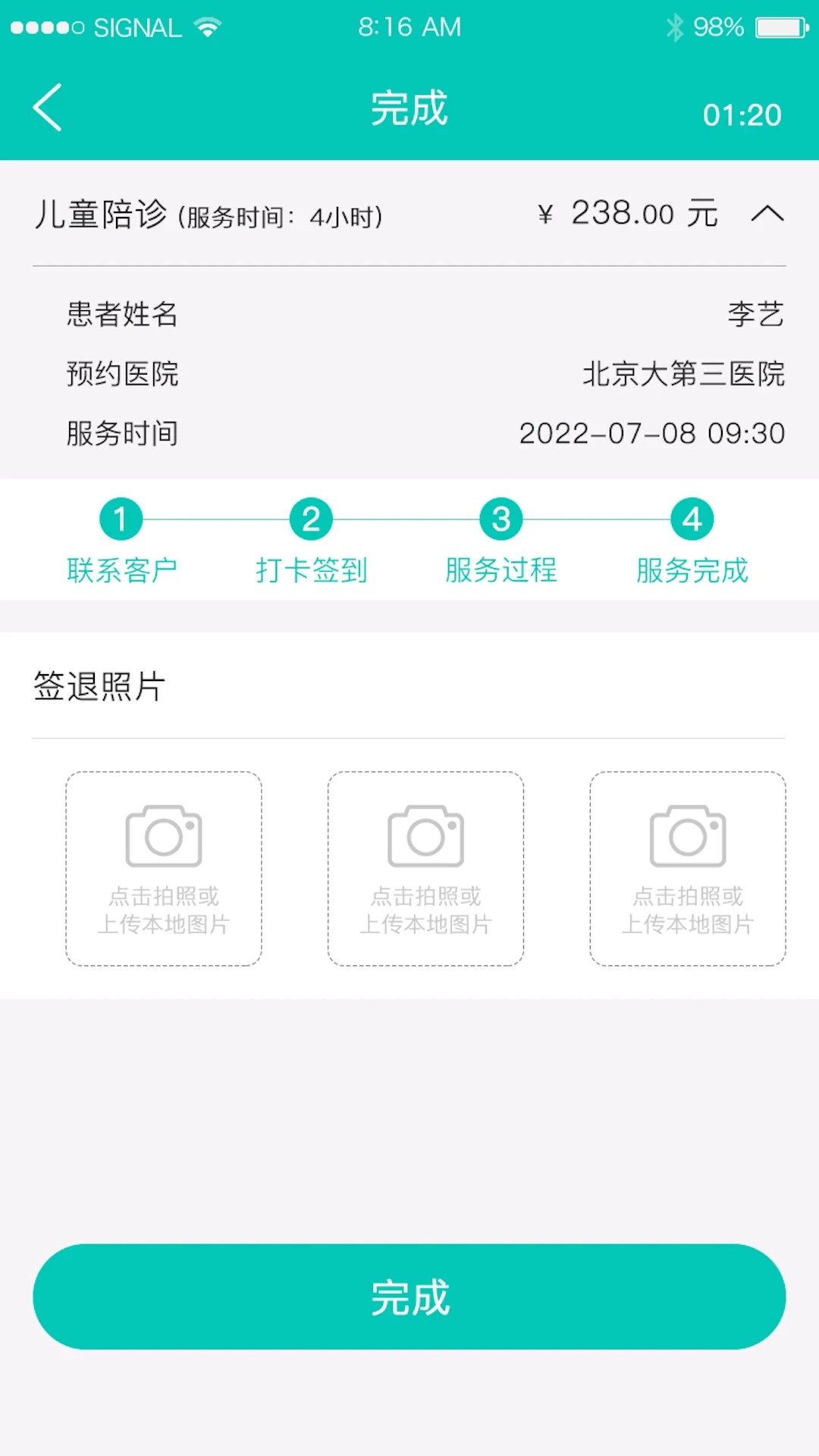The width and height of the screenshot is (819, 1456).
Task: Open the third camera photo upload box
Action: point(686,869)
